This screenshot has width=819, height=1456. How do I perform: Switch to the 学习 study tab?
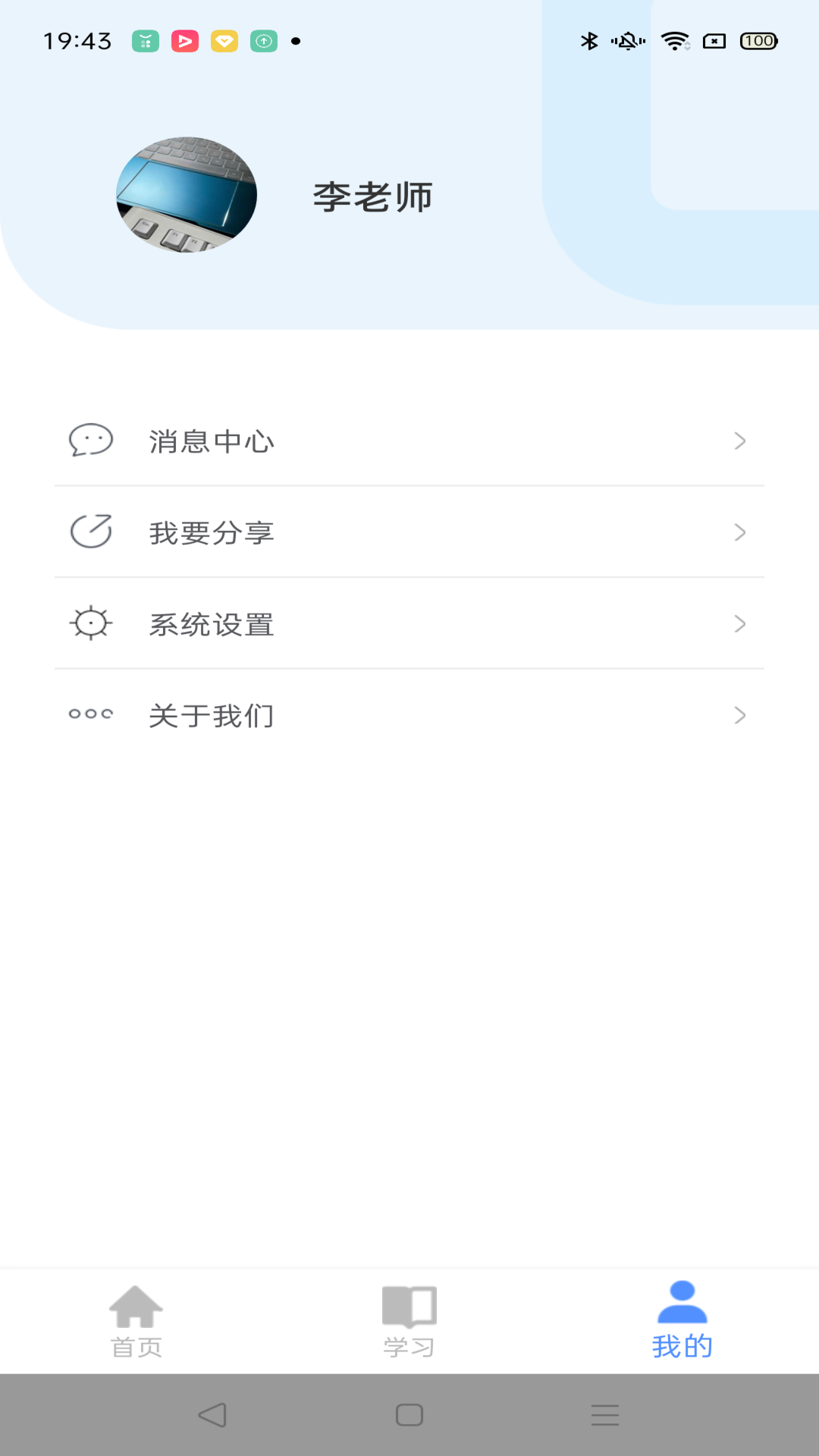[x=409, y=1321]
